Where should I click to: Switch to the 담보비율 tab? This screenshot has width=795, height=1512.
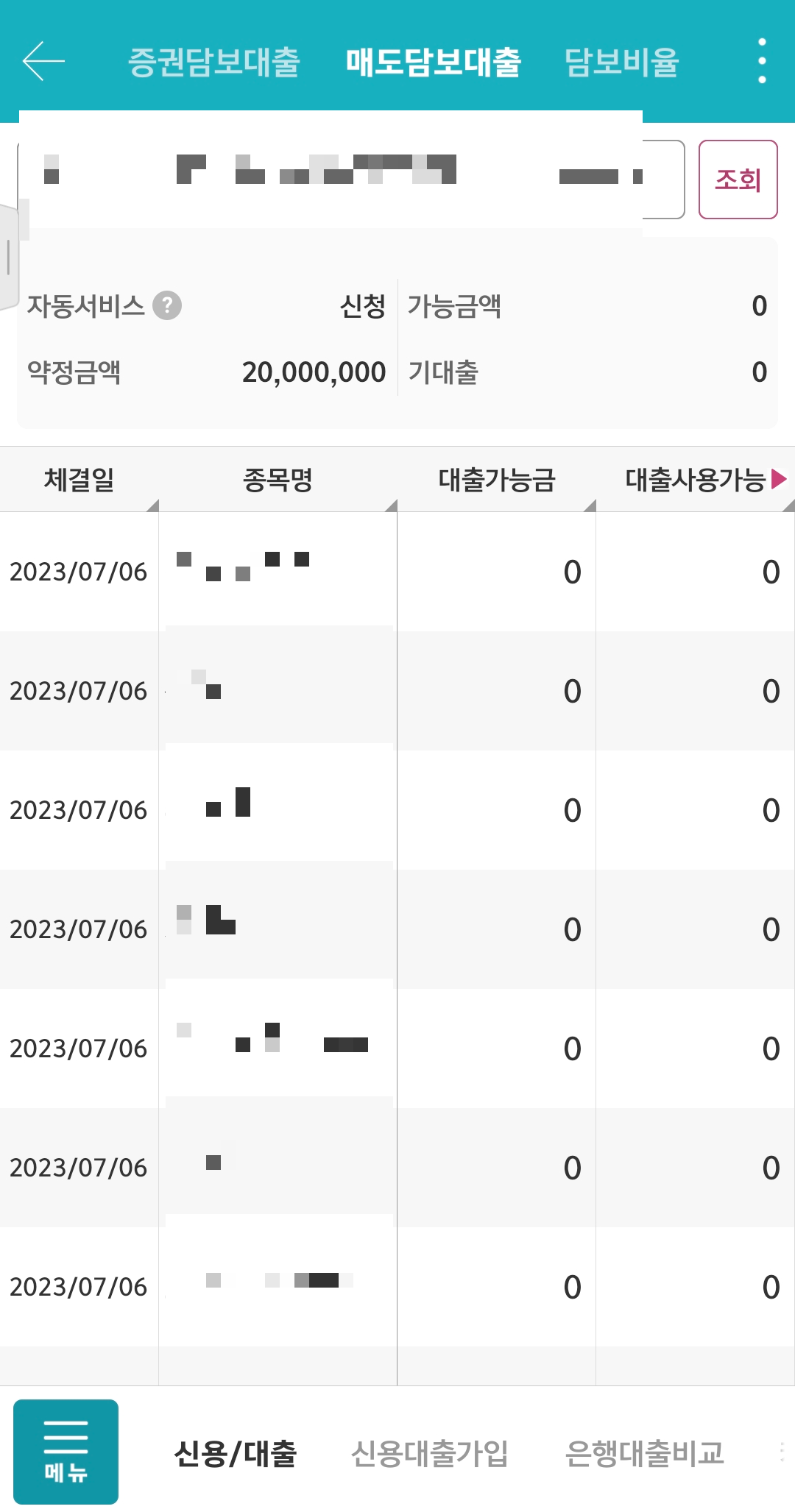click(622, 63)
